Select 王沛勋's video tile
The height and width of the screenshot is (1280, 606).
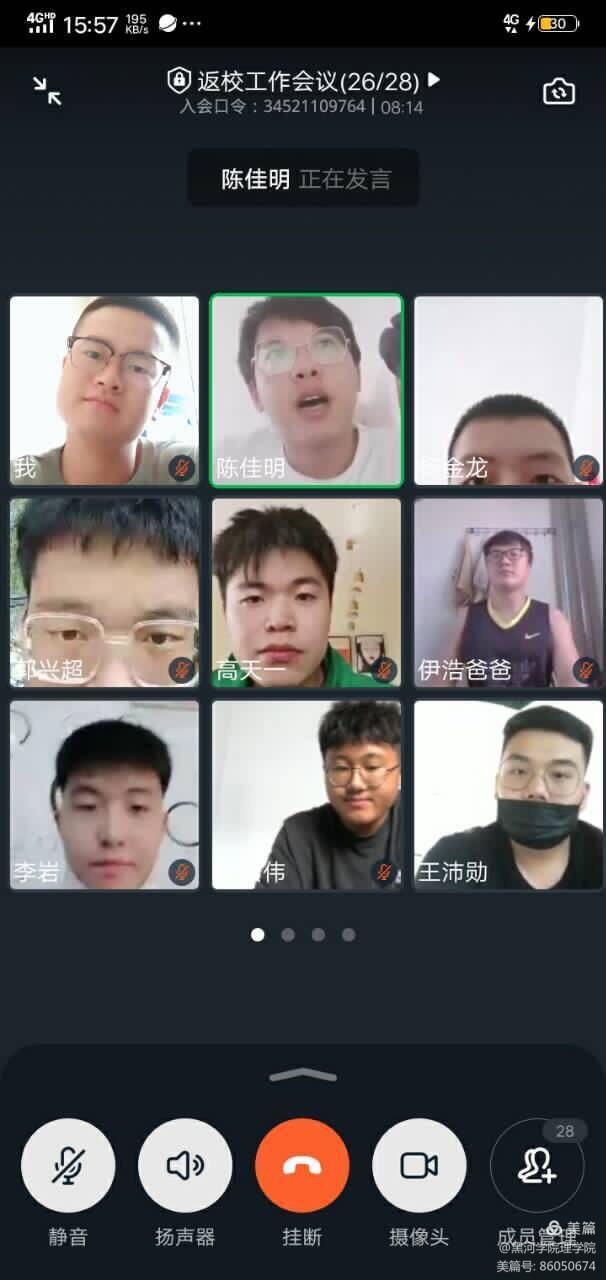(508, 795)
